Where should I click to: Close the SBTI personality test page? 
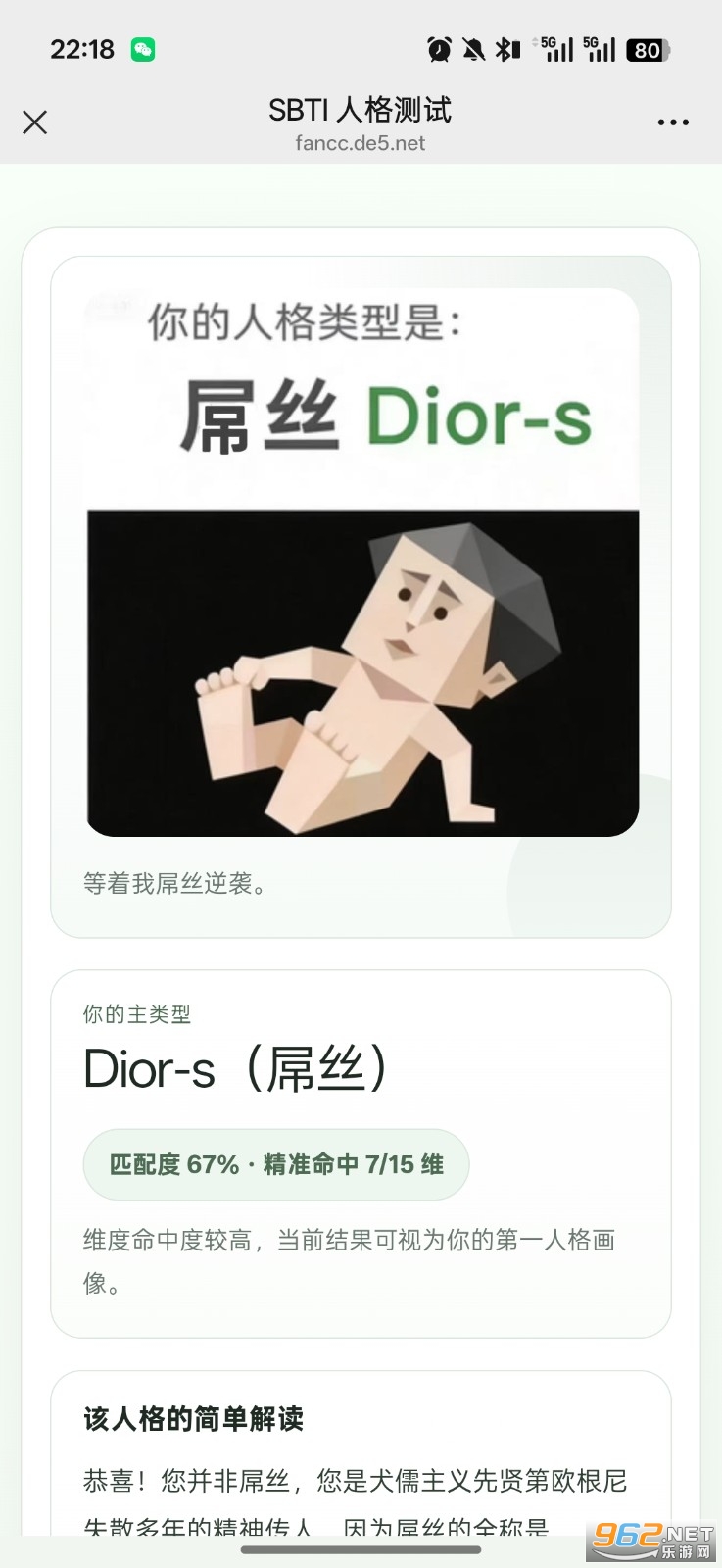pyautogui.click(x=35, y=122)
